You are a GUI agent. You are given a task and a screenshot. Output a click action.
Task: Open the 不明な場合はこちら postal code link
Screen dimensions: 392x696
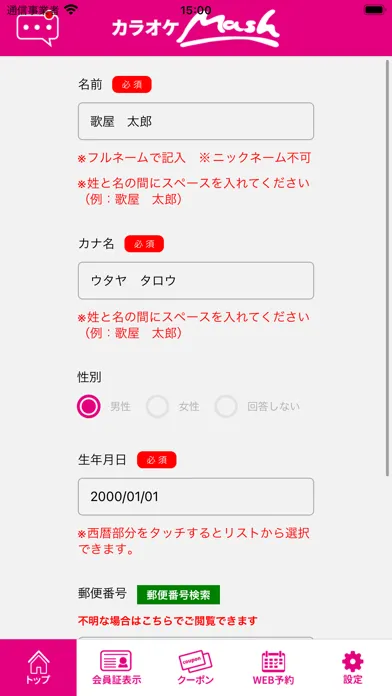click(x=168, y=620)
